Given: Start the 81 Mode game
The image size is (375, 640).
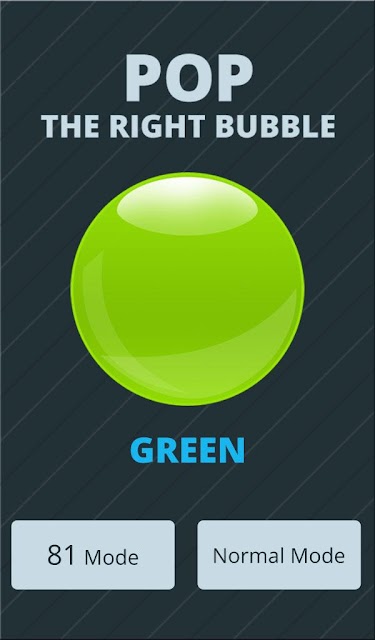Looking at the screenshot, I should pyautogui.click(x=93, y=555).
